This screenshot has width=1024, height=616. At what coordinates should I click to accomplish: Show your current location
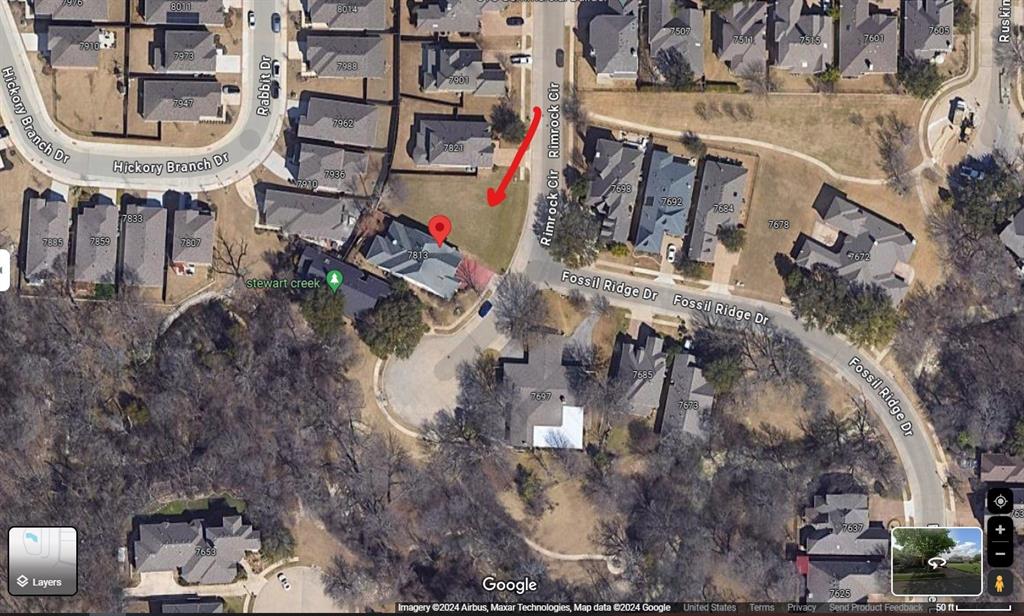pyautogui.click(x=1000, y=500)
